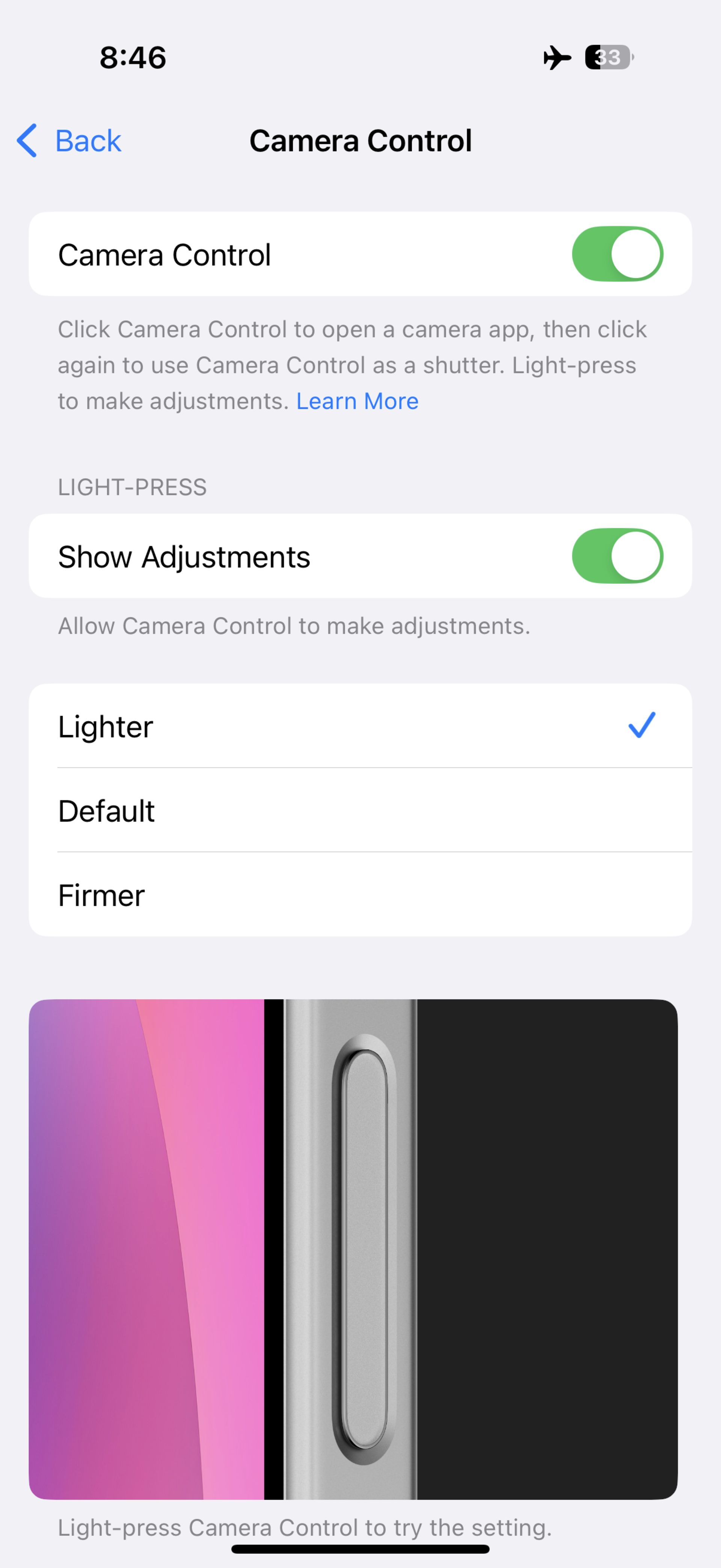This screenshot has width=721, height=1568.
Task: Select the Lighter light-press option
Action: pyautogui.click(x=359, y=726)
